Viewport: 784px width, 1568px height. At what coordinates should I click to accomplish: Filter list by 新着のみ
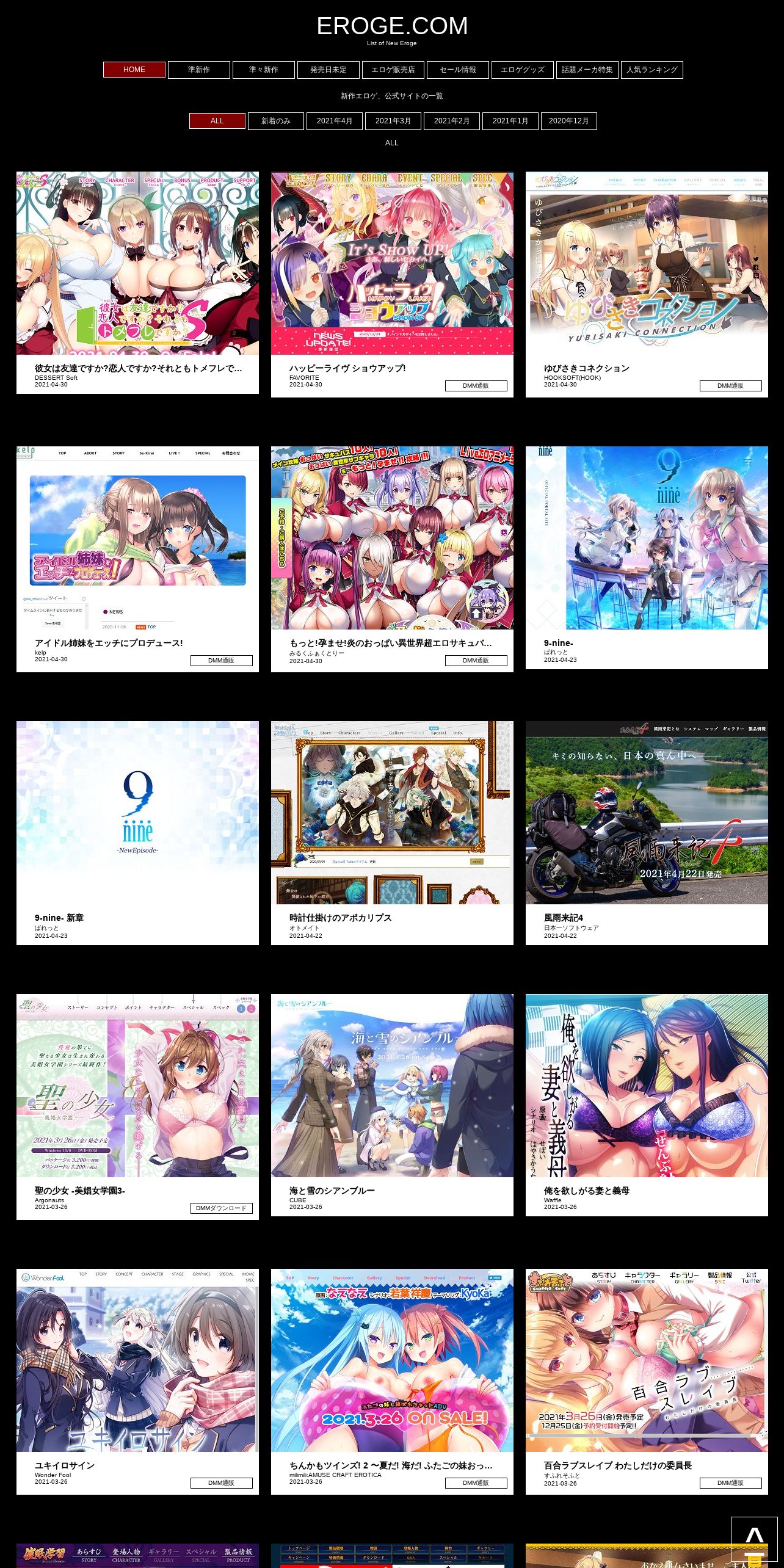275,121
